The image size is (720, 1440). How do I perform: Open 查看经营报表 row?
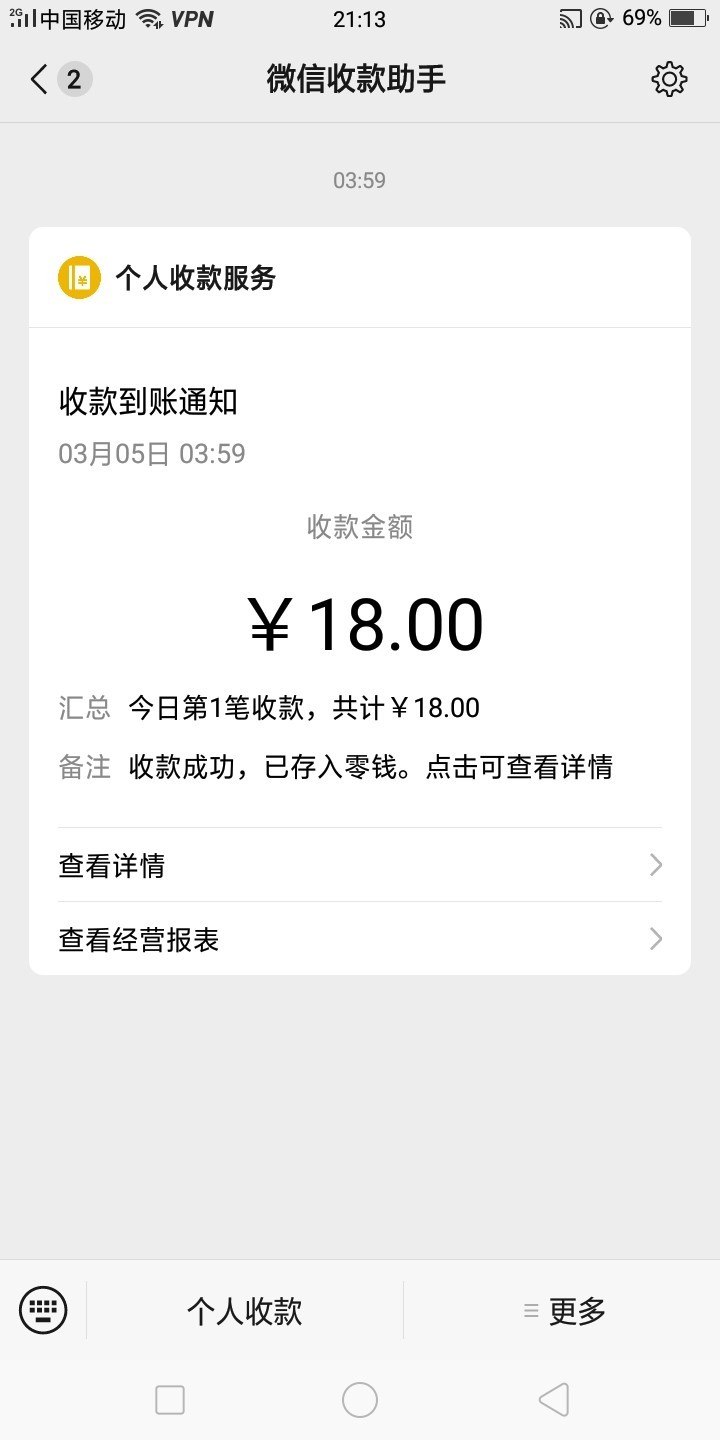[359, 939]
